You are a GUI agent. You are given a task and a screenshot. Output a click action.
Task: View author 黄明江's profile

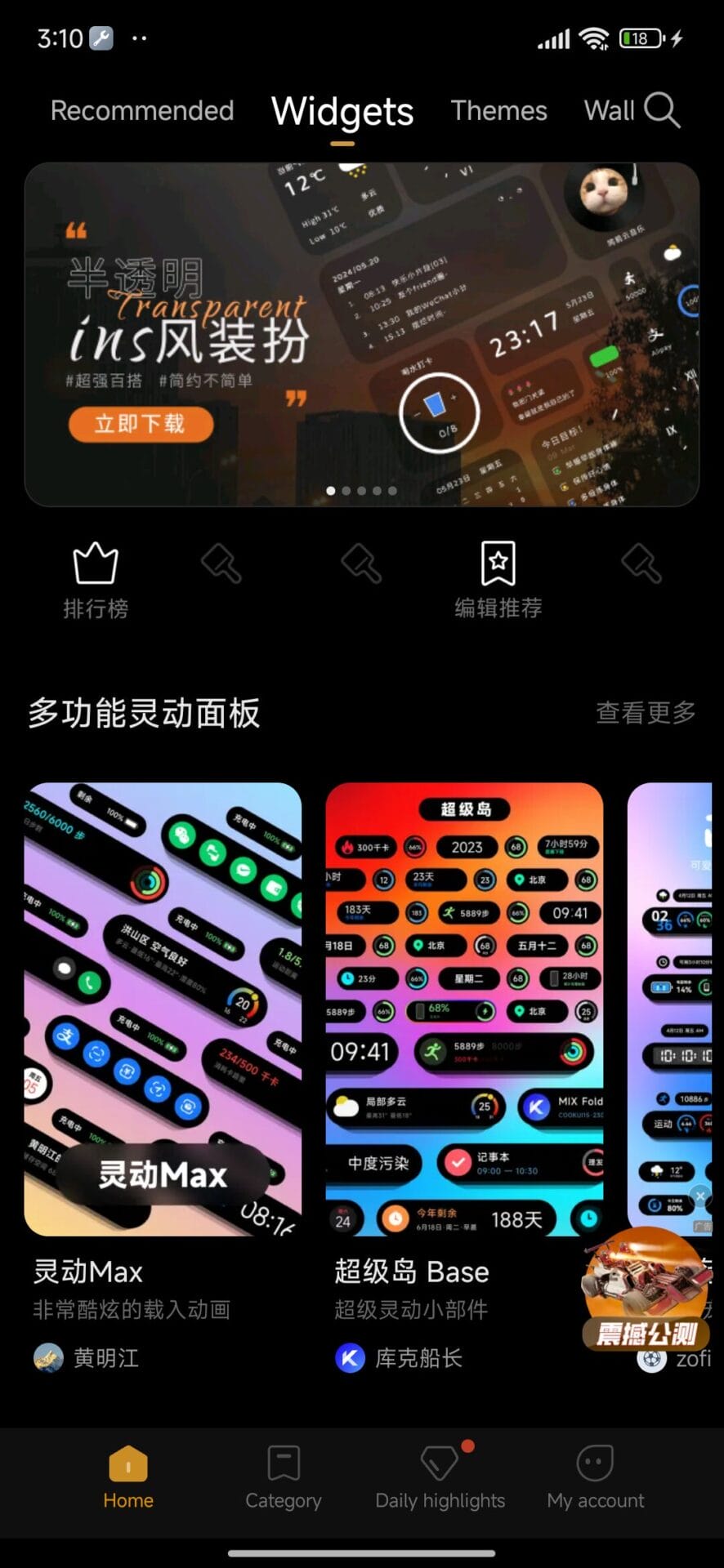coord(87,1358)
